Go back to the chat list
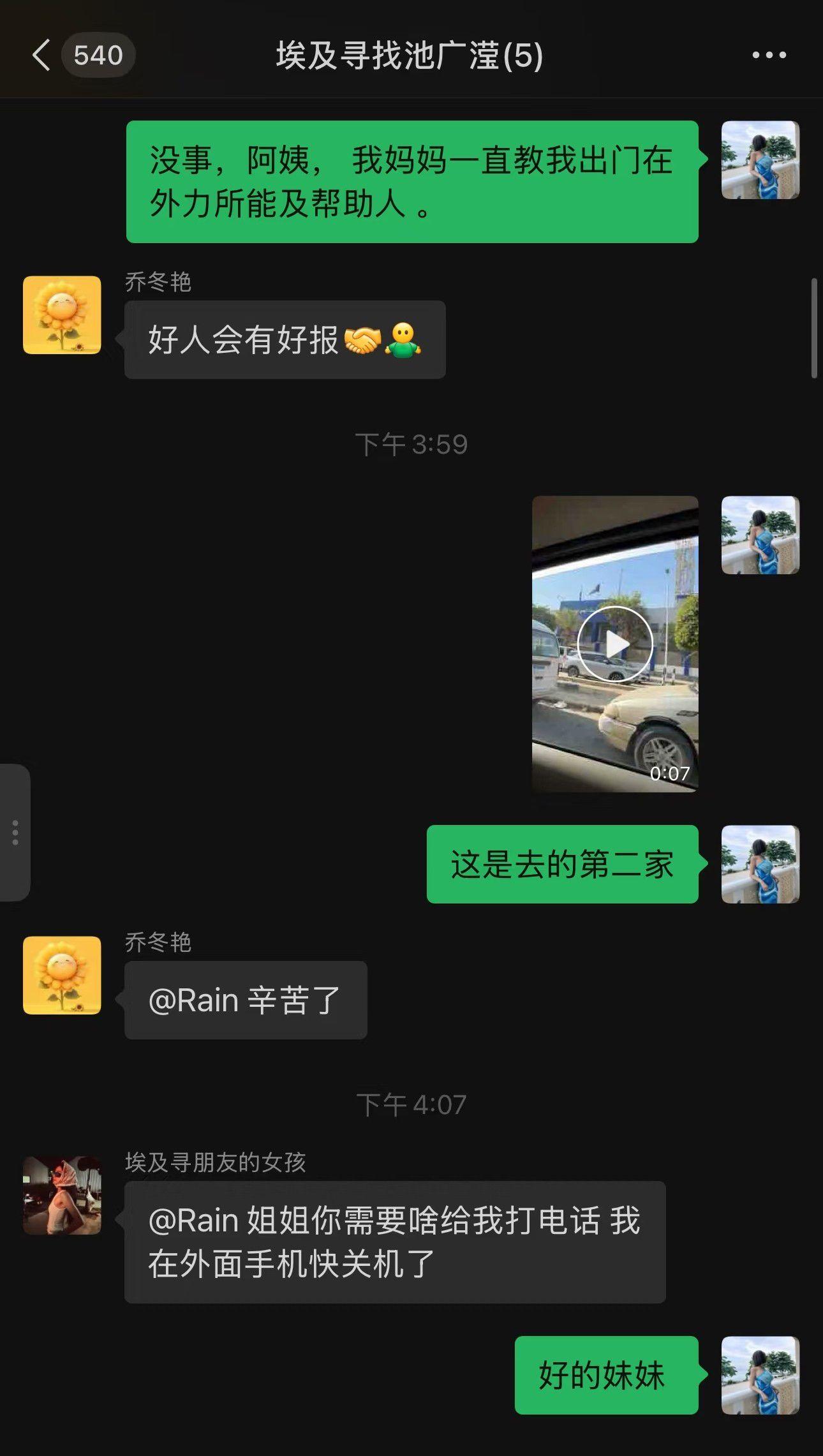Screen dimensions: 823x1456 pos(42,55)
